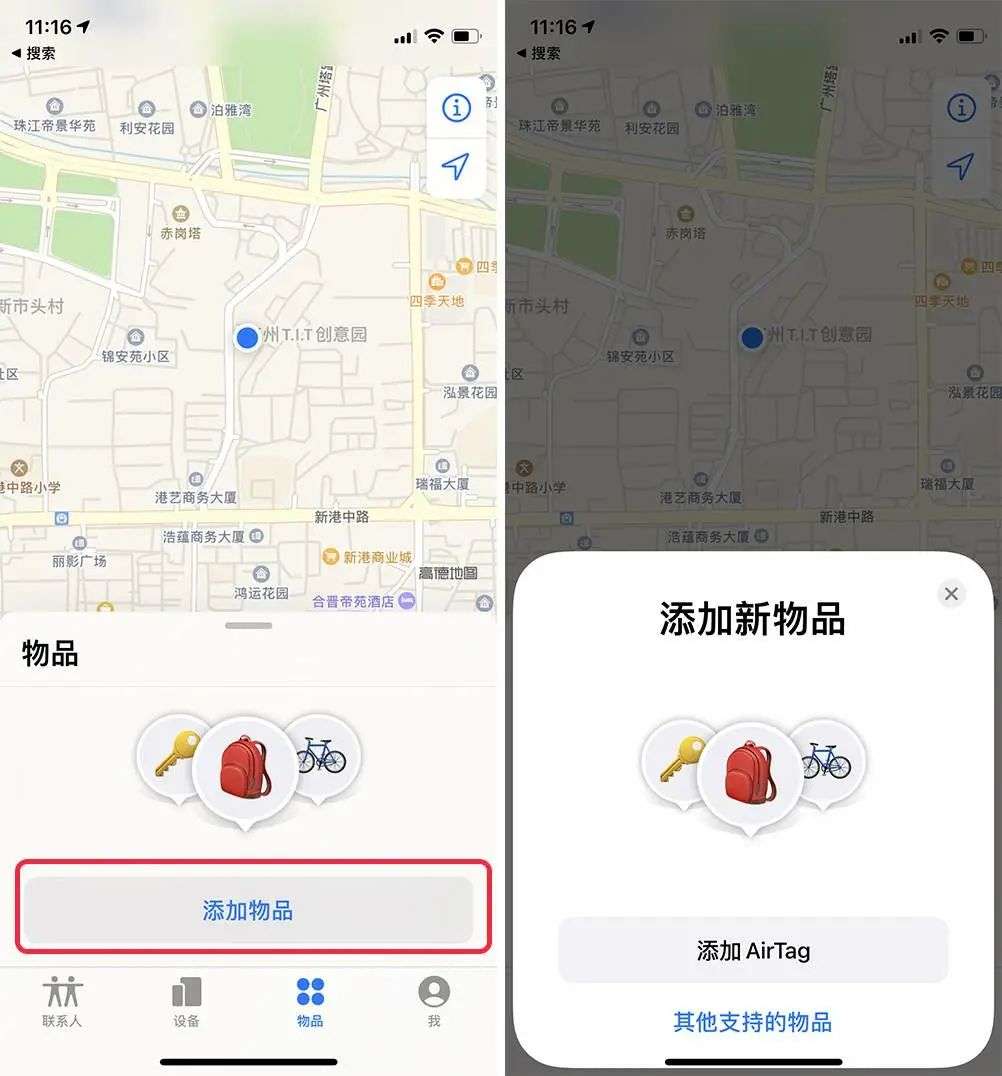The image size is (1002, 1076).
Task: Open 其他支持的物品 link
Action: pyautogui.click(x=752, y=1022)
